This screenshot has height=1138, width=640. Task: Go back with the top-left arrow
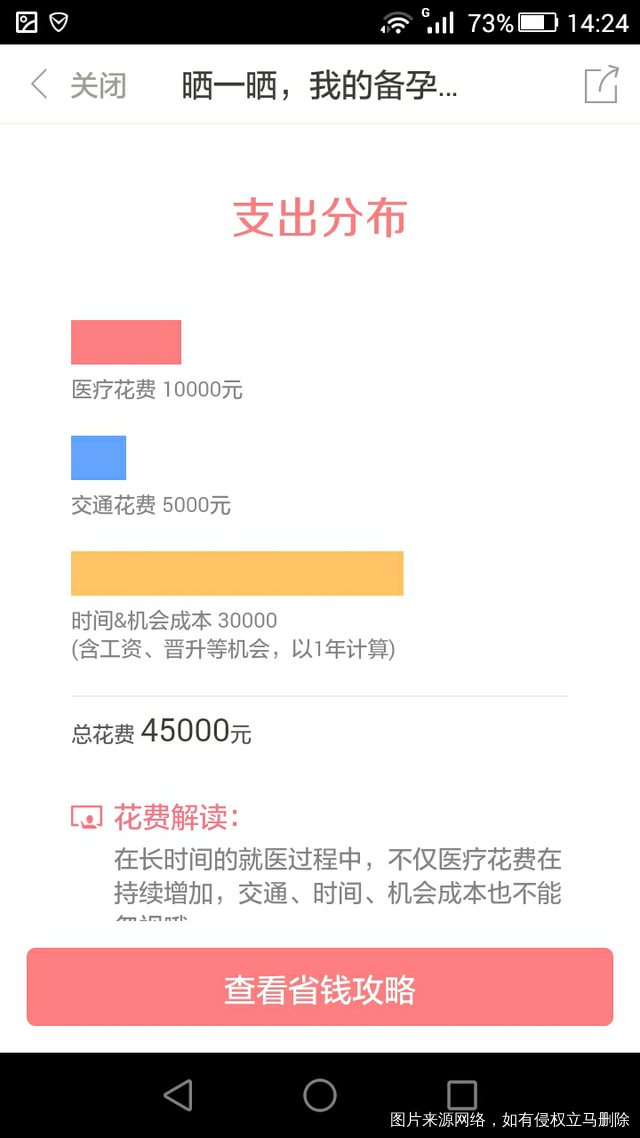pos(39,84)
